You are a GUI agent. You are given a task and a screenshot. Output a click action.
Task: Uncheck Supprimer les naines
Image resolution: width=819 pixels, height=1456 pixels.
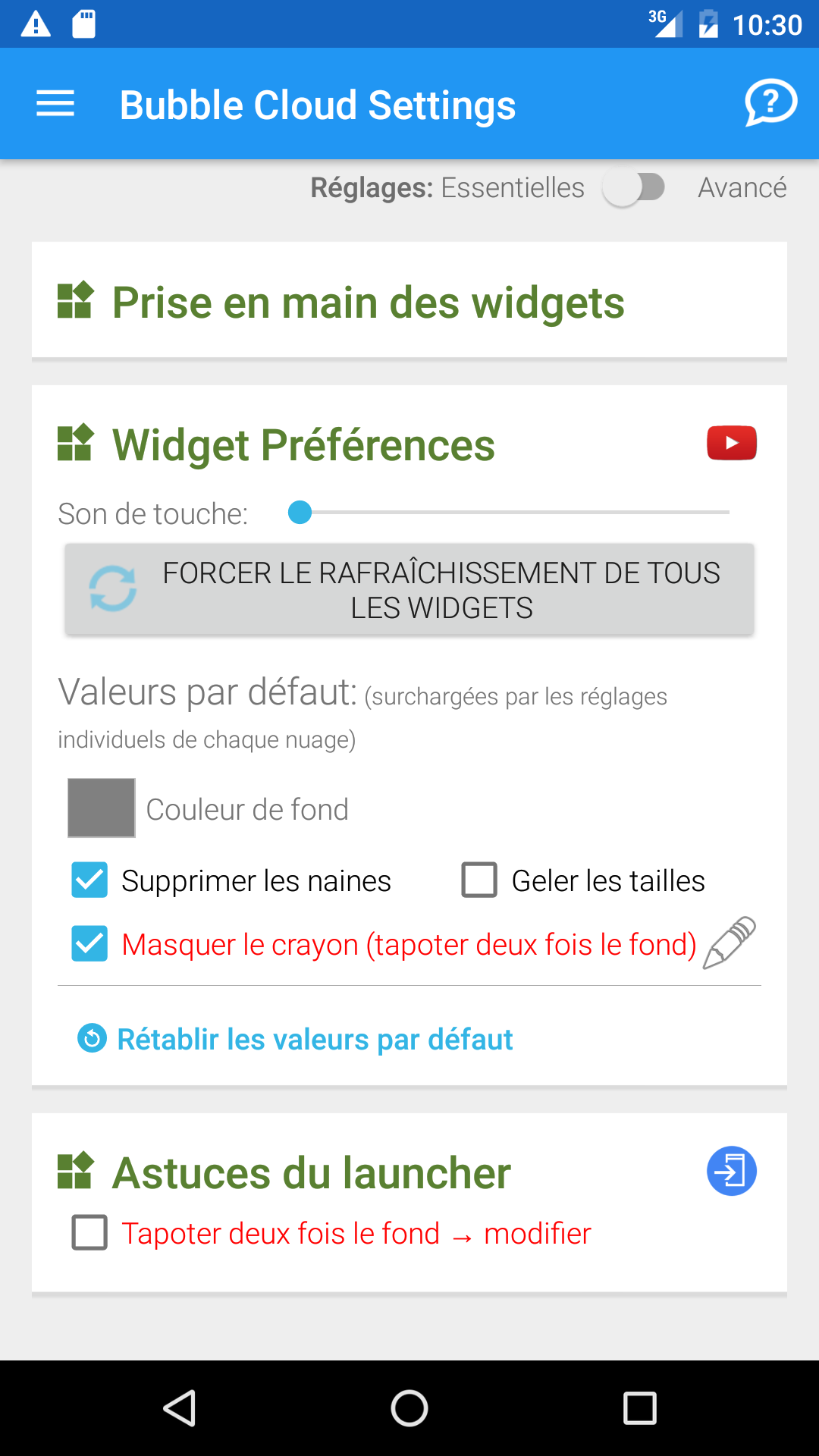click(90, 880)
